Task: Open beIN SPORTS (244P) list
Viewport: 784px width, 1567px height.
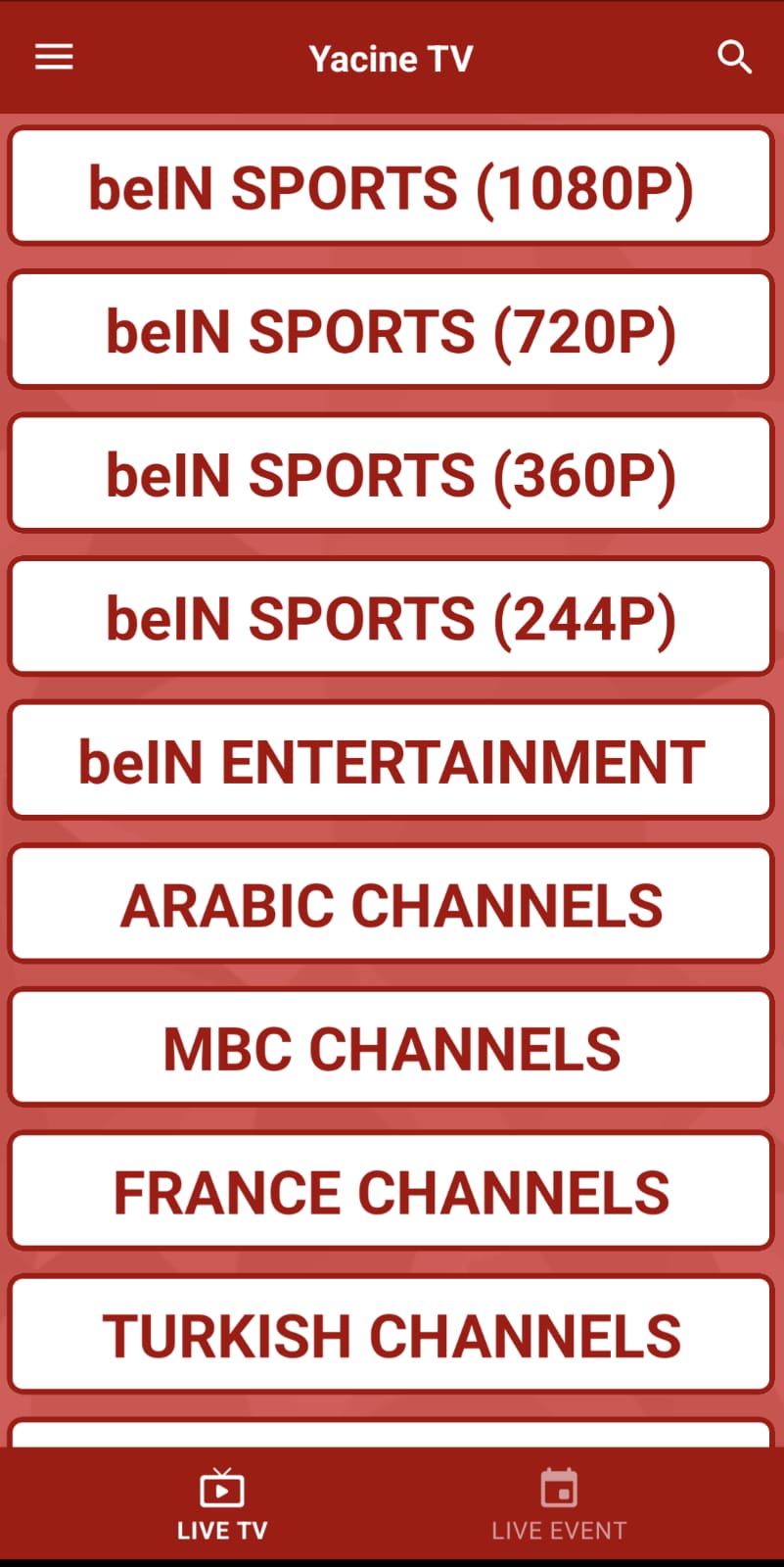Action: [392, 618]
